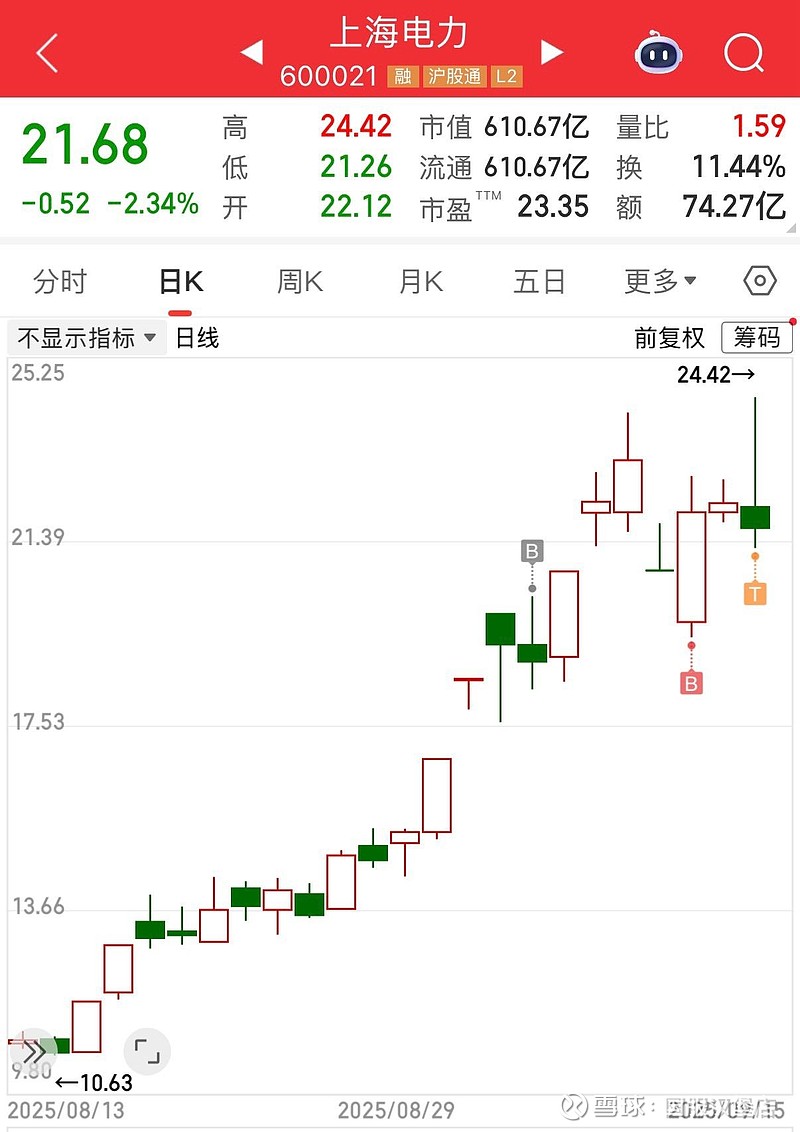Open chart settings hexagon icon
Screen dimensions: 800x1132
760,281
